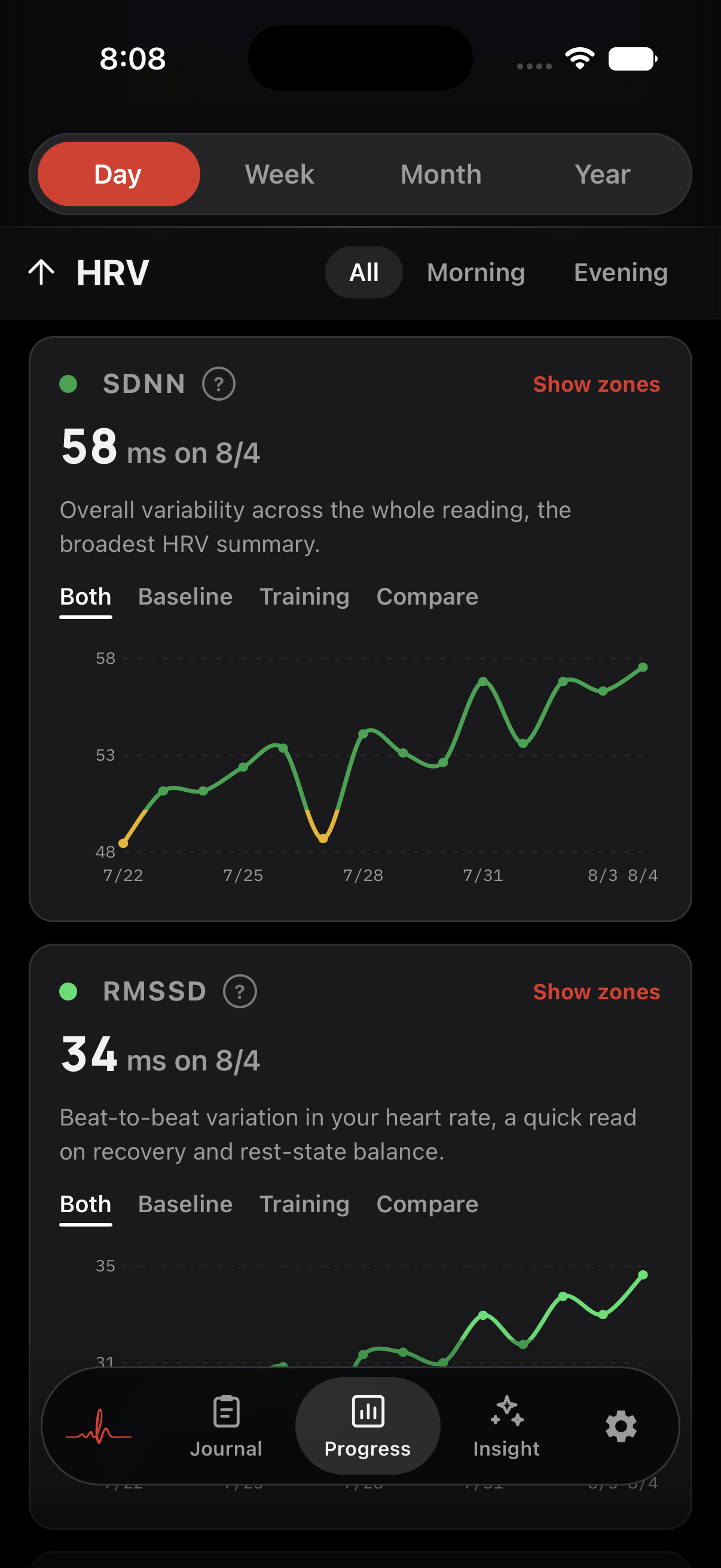Filter readings to Evening
The width and height of the screenshot is (721, 1568).
(621, 272)
